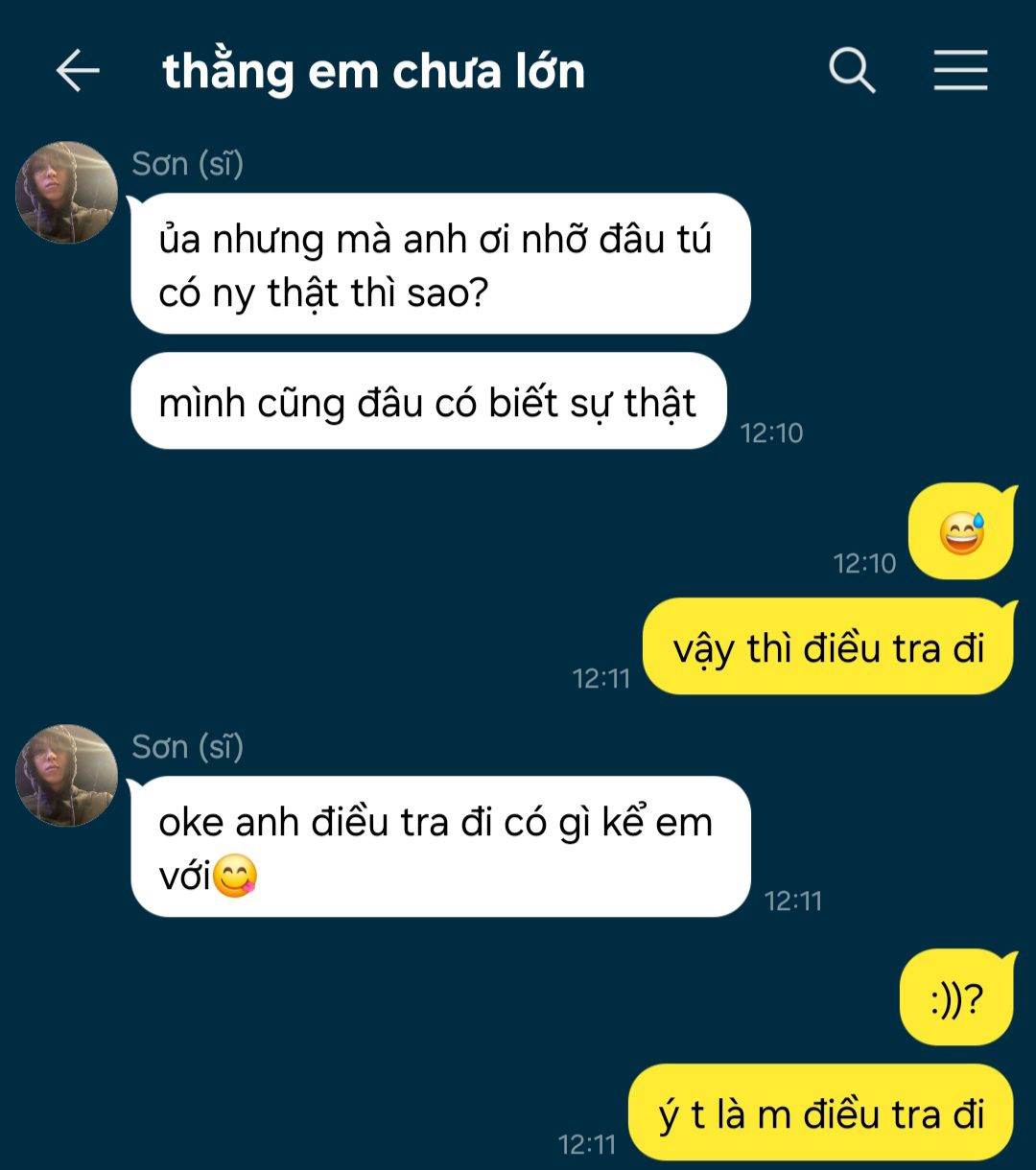Tap Sơn's avatar beside 'oke anh điều tra'
The image size is (1036, 1170).
pos(66,775)
